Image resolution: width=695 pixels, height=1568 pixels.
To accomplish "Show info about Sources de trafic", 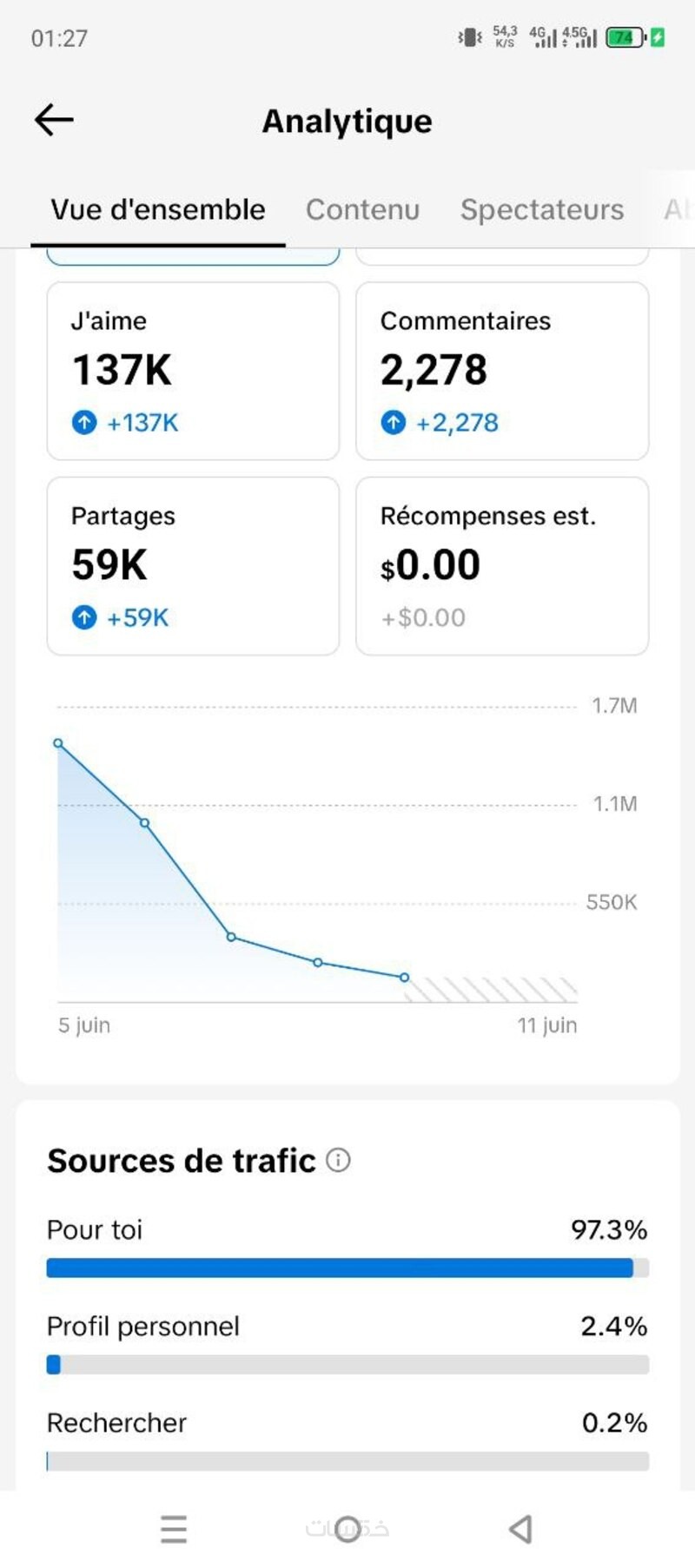I will pyautogui.click(x=338, y=1160).
